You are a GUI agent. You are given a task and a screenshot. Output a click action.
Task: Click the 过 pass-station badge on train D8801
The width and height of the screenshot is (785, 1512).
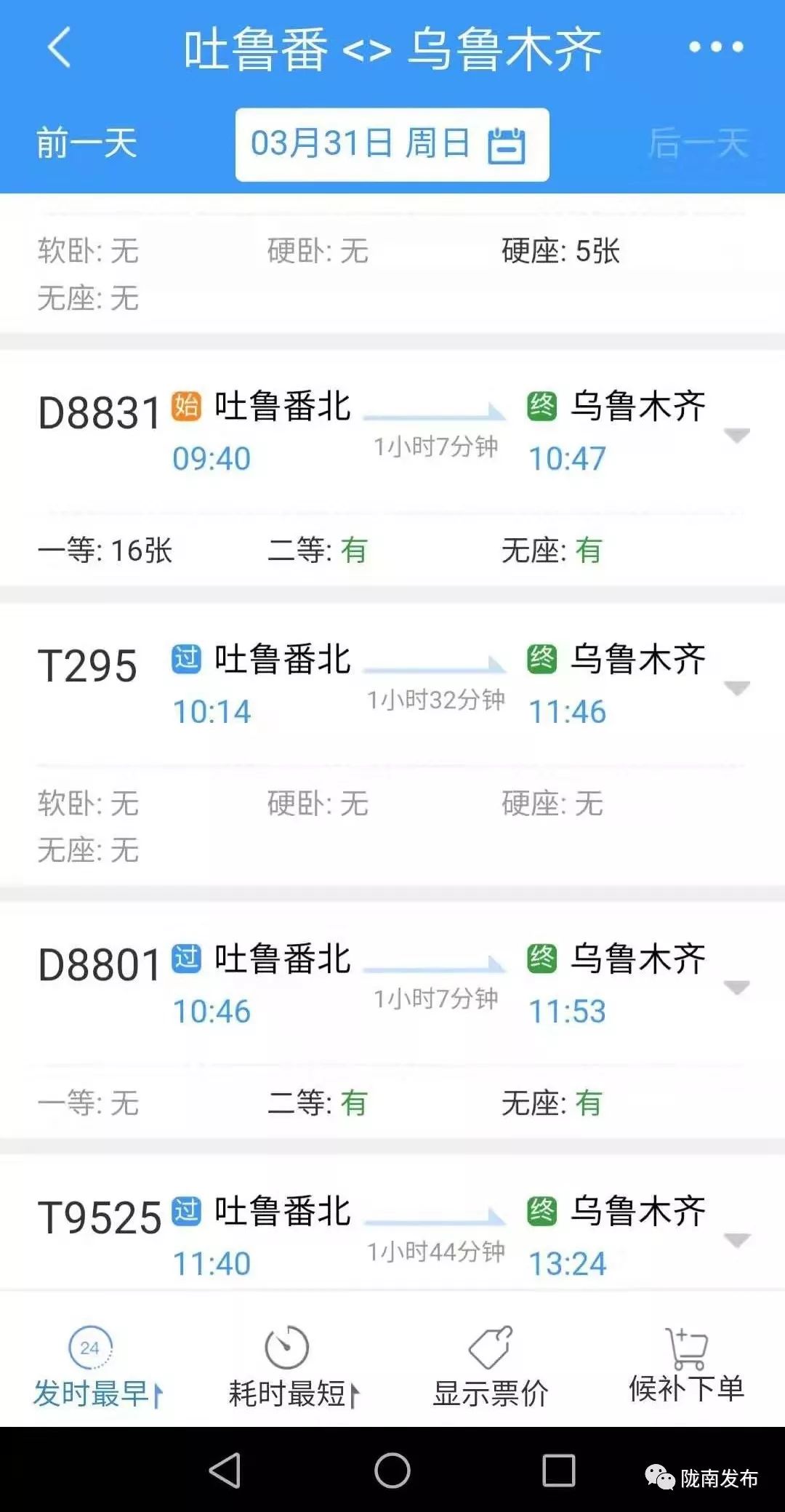click(x=186, y=959)
